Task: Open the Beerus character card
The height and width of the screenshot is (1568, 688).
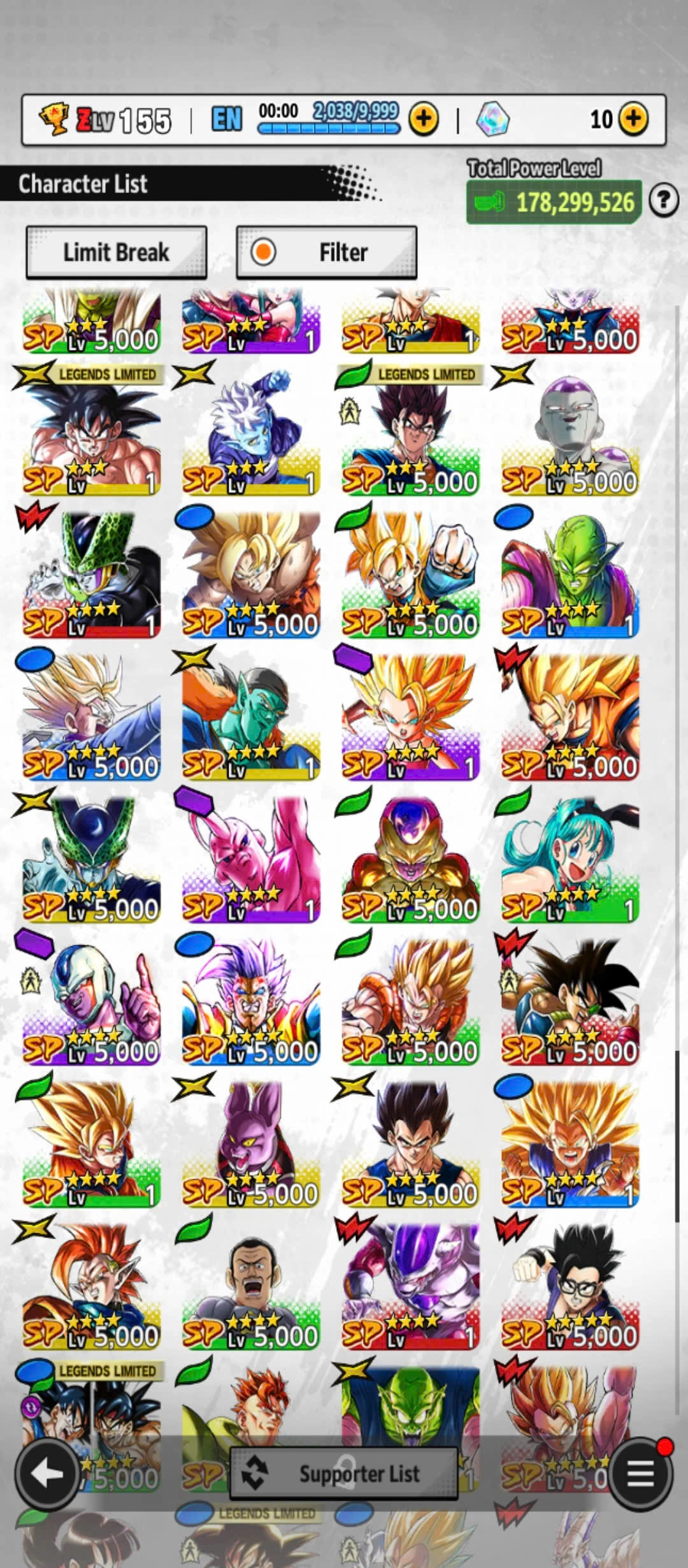Action: [250, 1141]
